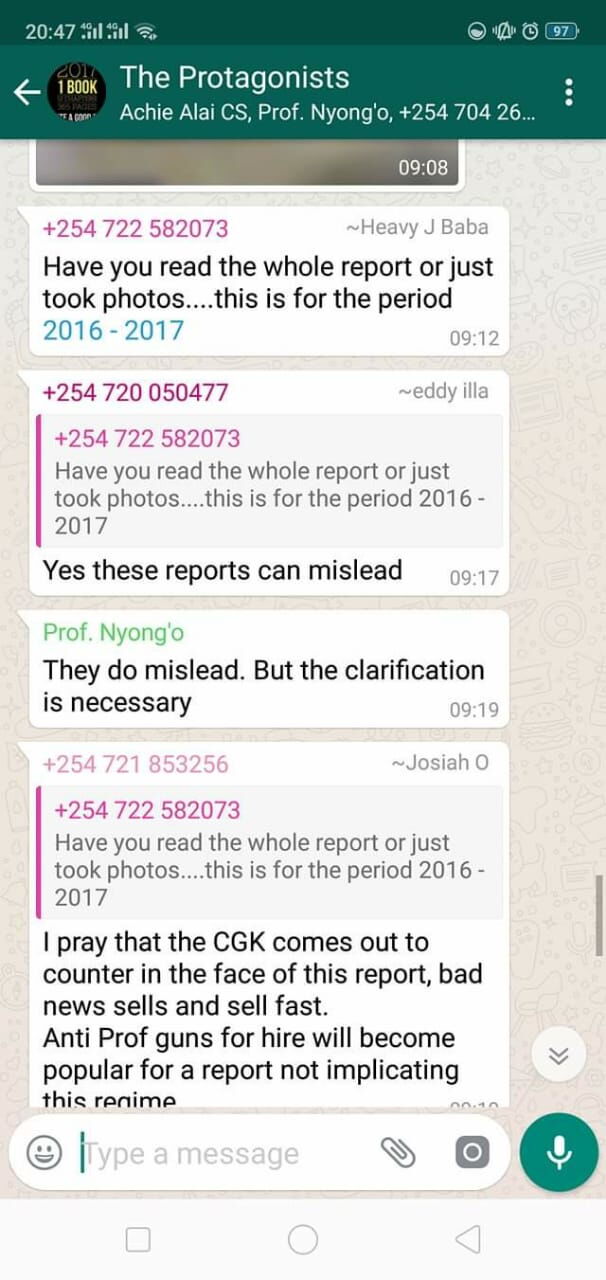Open recent apps from navigation bar
The width and height of the screenshot is (606, 1280).
(138, 1240)
